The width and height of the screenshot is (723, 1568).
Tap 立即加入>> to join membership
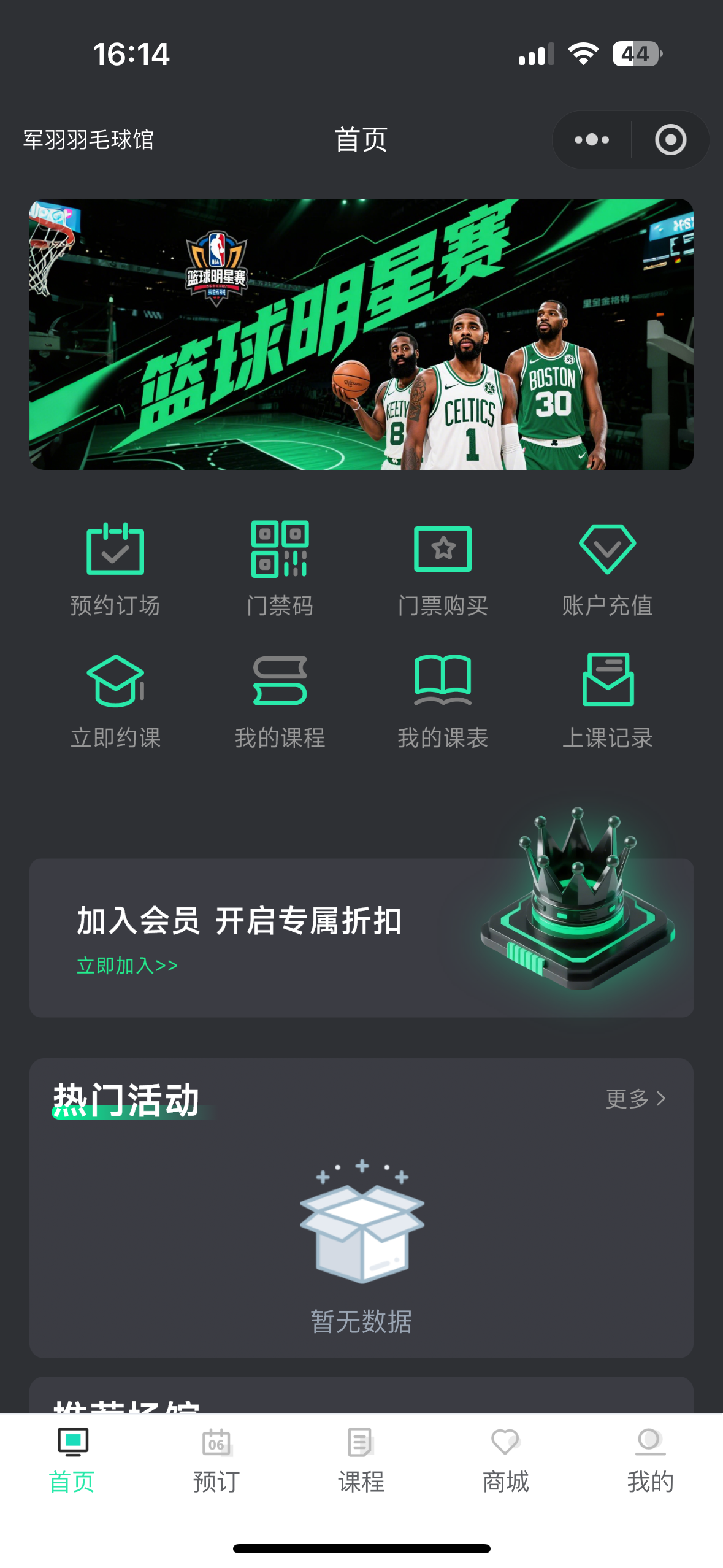coord(127,966)
